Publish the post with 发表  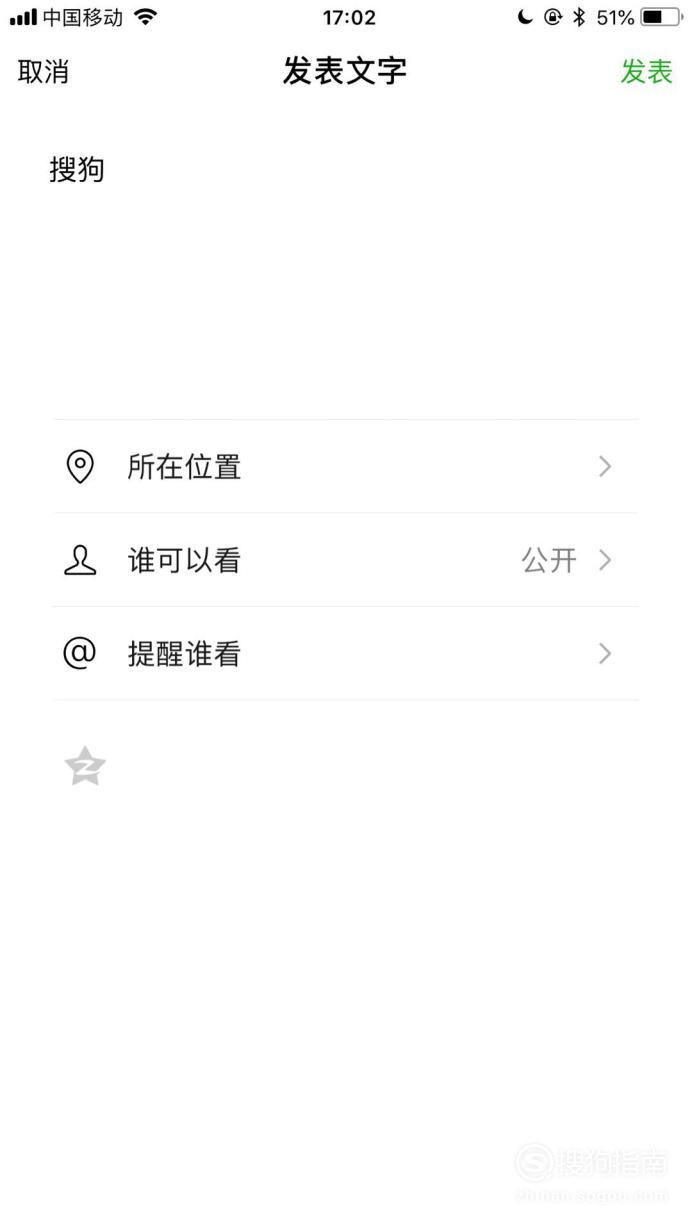click(647, 72)
